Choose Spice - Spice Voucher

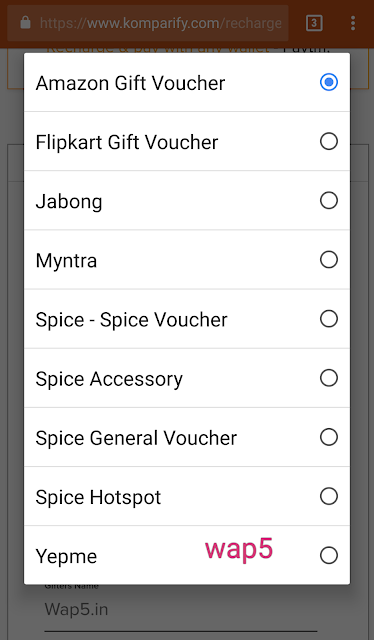pyautogui.click(x=187, y=319)
